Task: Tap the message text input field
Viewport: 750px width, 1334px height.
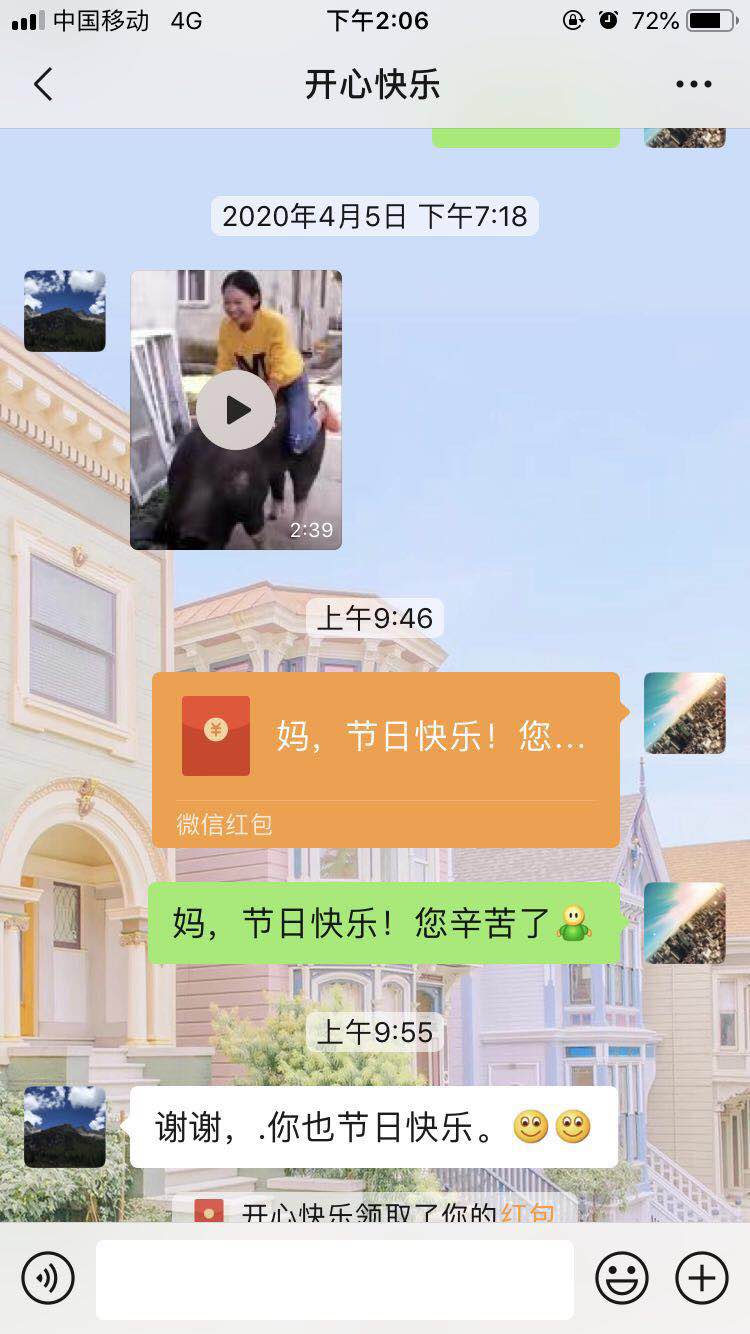Action: click(335, 1278)
